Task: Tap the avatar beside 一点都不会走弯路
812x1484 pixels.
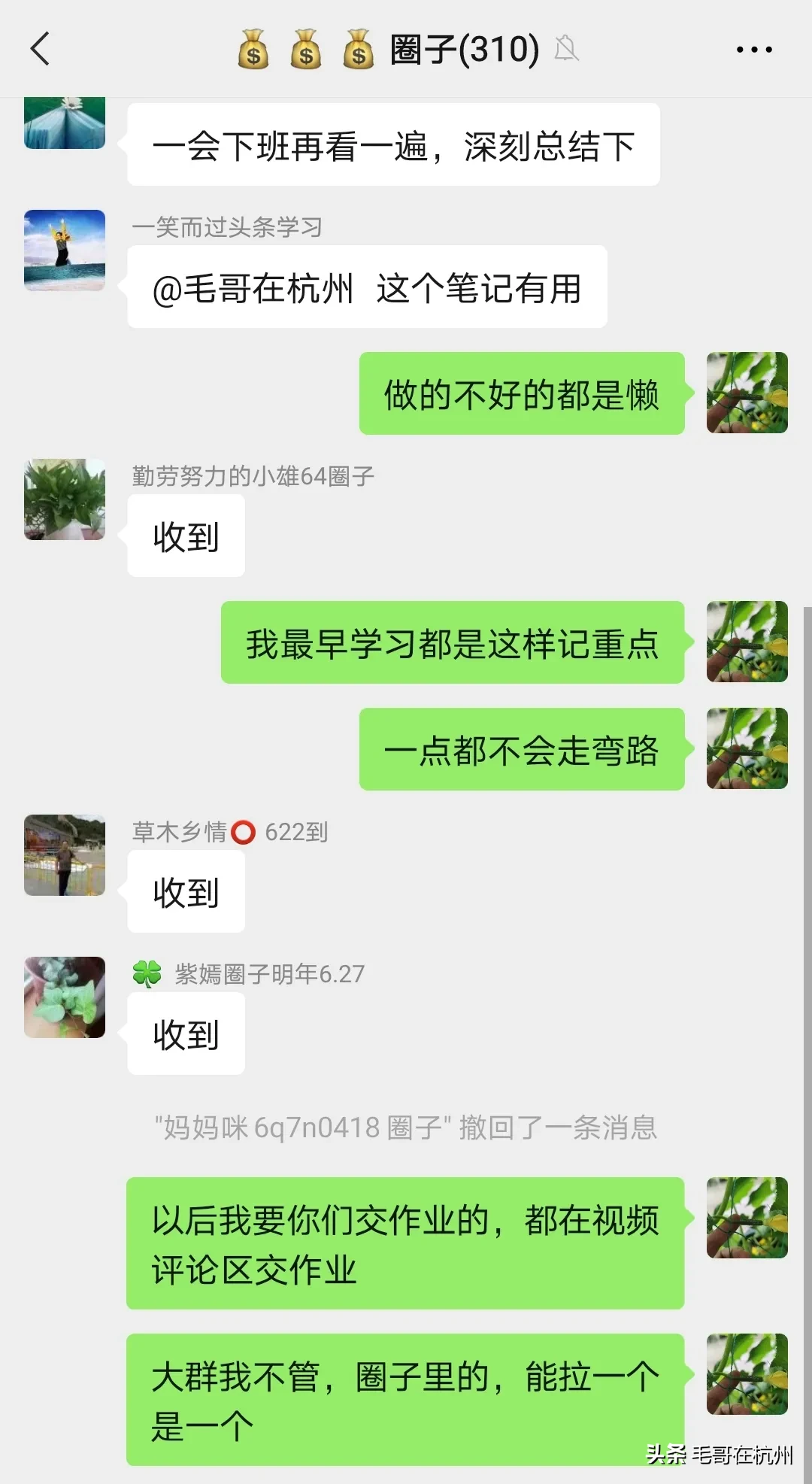Action: pos(747,748)
